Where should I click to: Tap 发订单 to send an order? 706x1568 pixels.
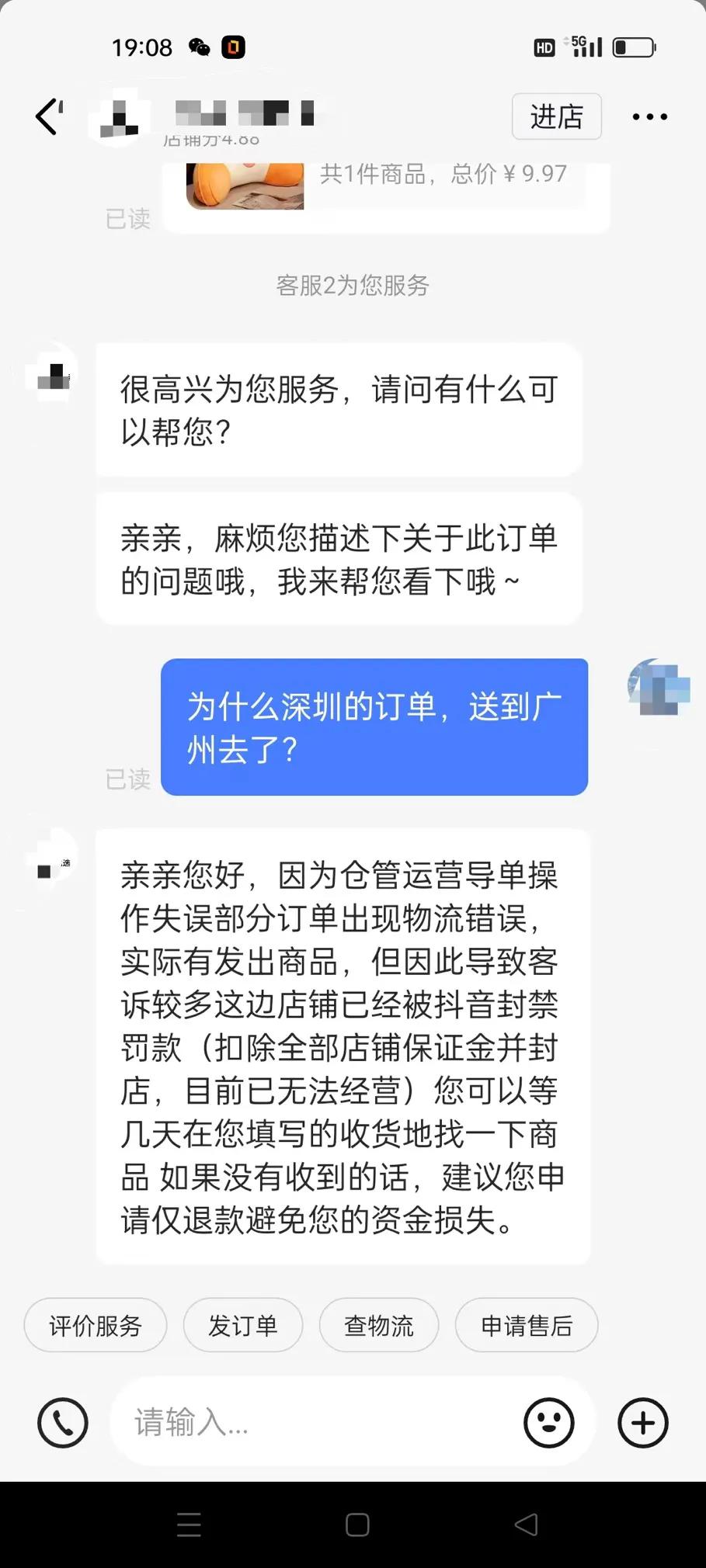coord(243,1326)
